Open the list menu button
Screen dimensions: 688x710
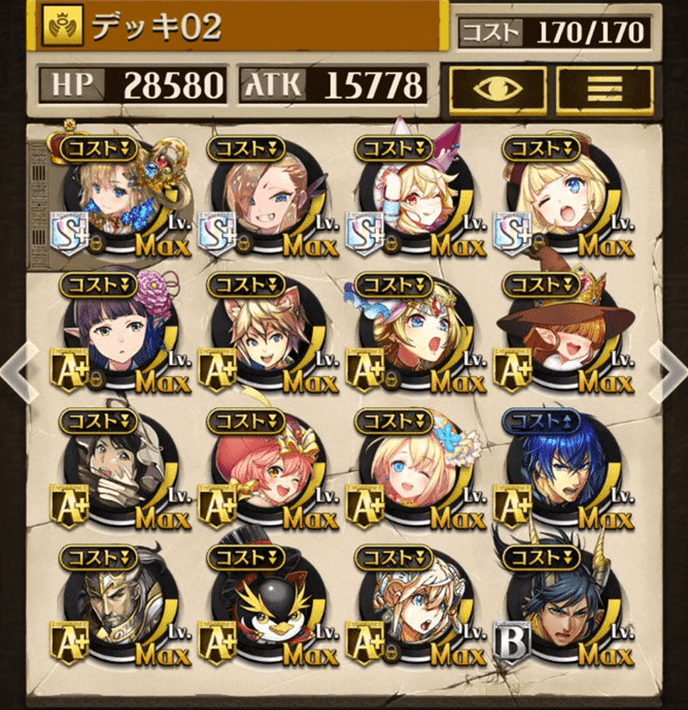(604, 89)
